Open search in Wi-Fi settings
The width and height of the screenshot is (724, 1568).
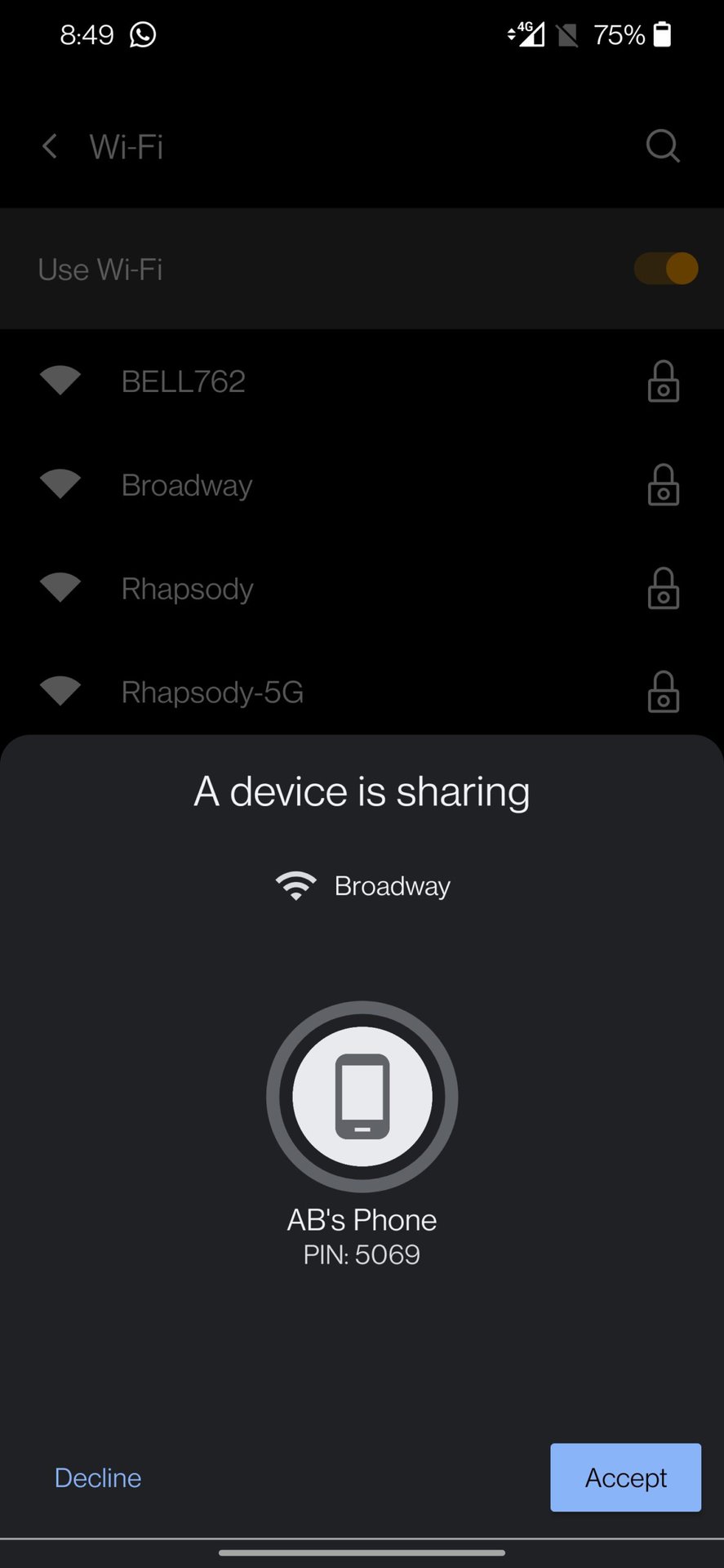pyautogui.click(x=662, y=147)
